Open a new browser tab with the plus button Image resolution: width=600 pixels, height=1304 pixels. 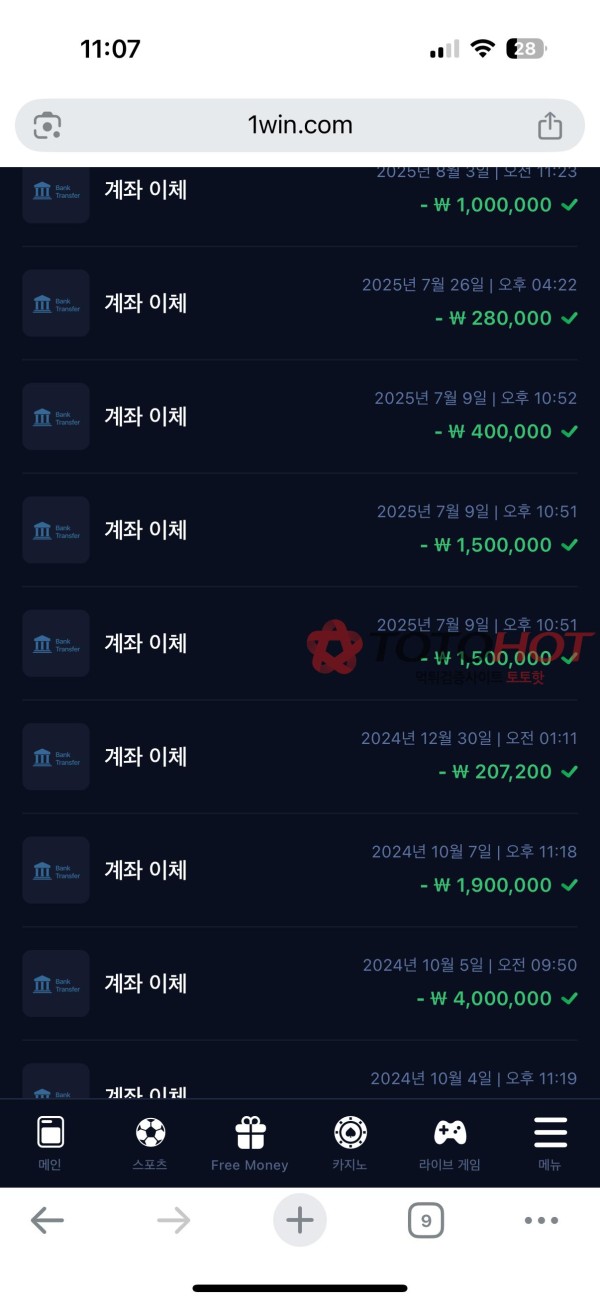coord(300,1220)
